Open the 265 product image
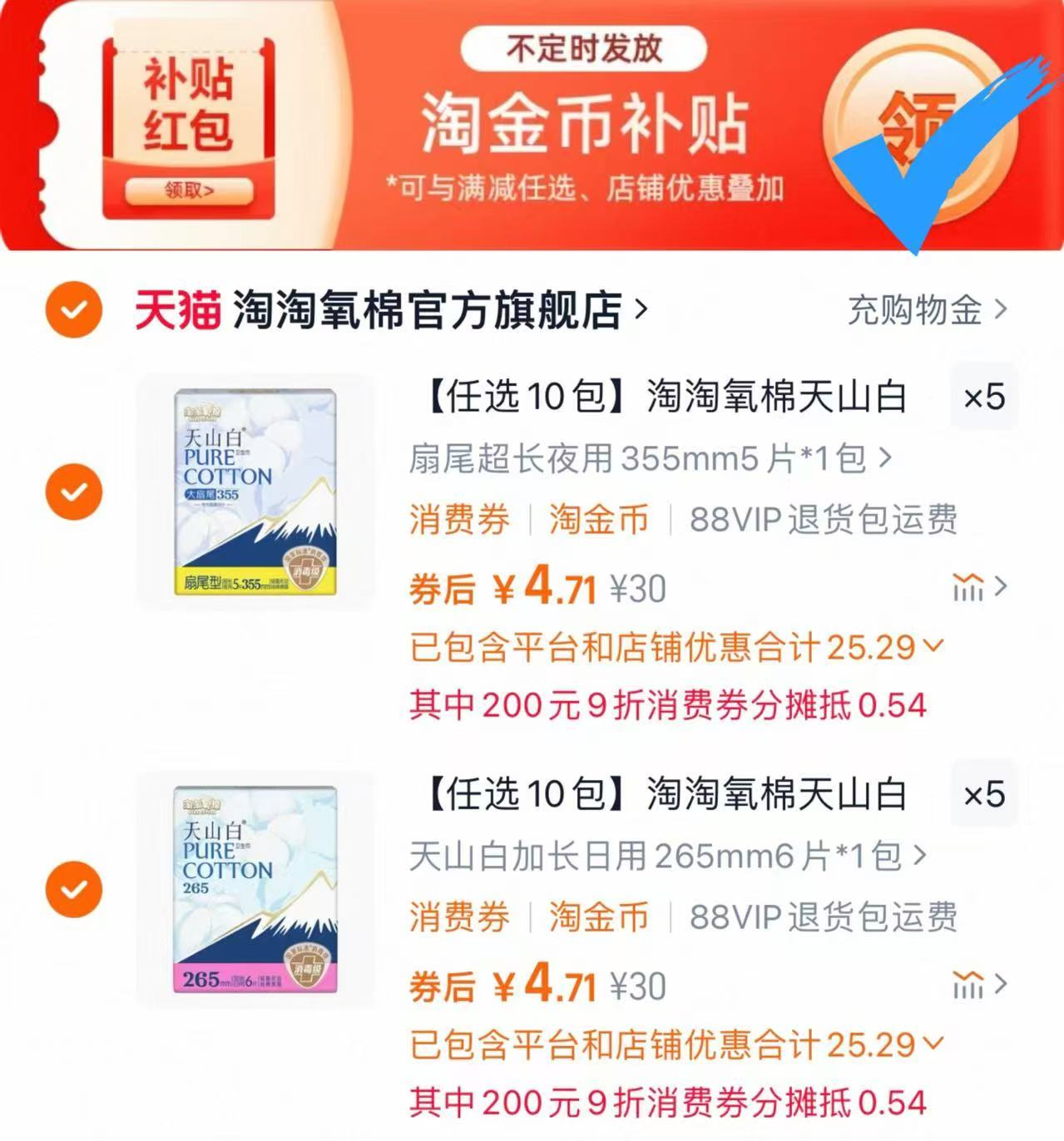The width and height of the screenshot is (1064, 1141). tap(255, 889)
